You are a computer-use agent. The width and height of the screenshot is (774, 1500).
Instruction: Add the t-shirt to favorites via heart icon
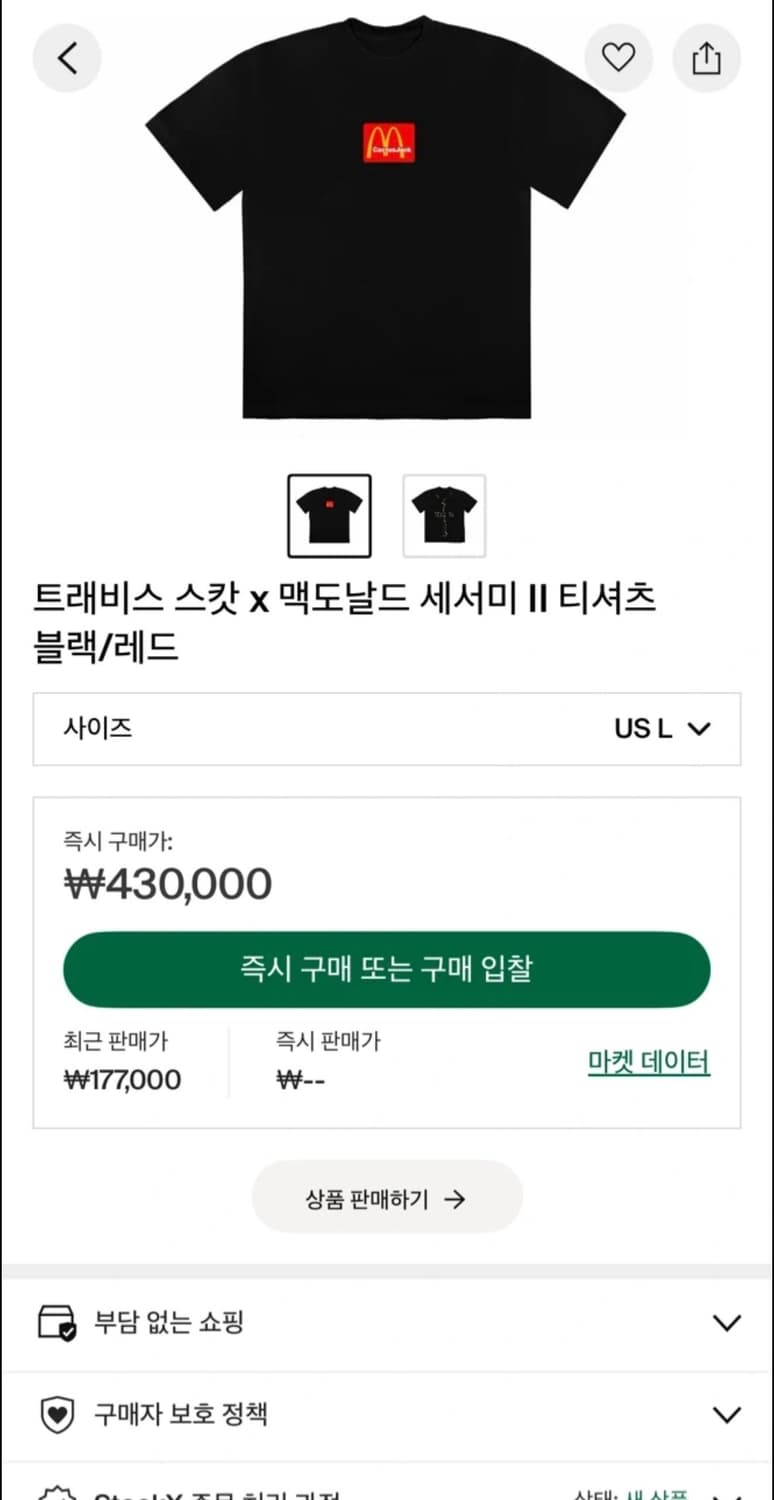coord(618,57)
